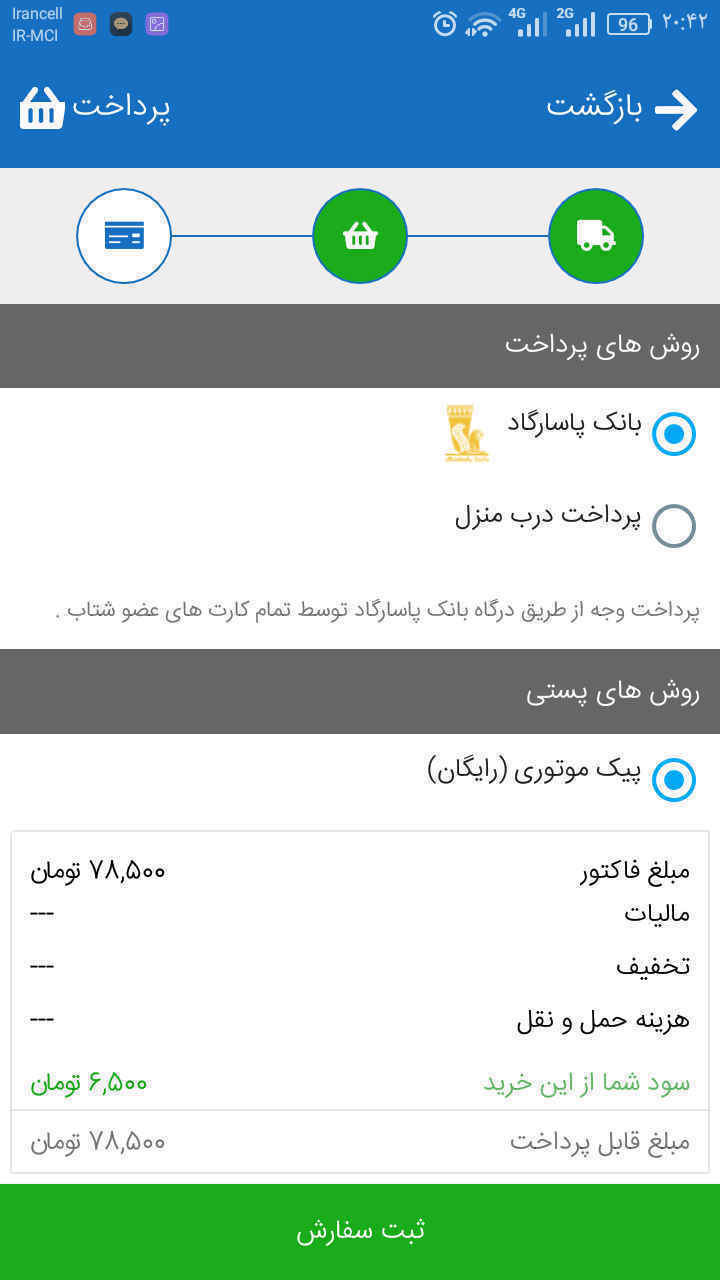Select بانک پاسارگاد payment method

click(673, 434)
